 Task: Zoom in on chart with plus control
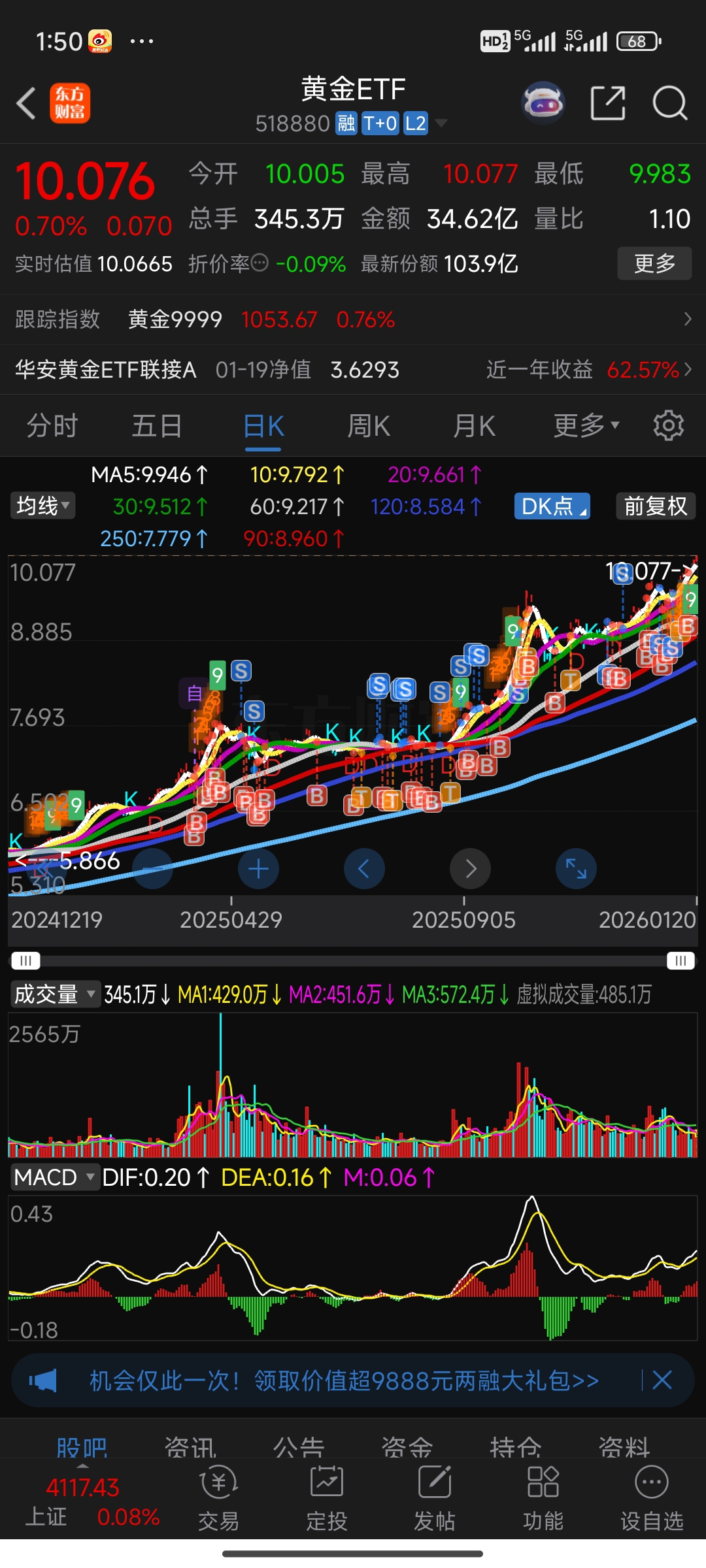(258, 869)
